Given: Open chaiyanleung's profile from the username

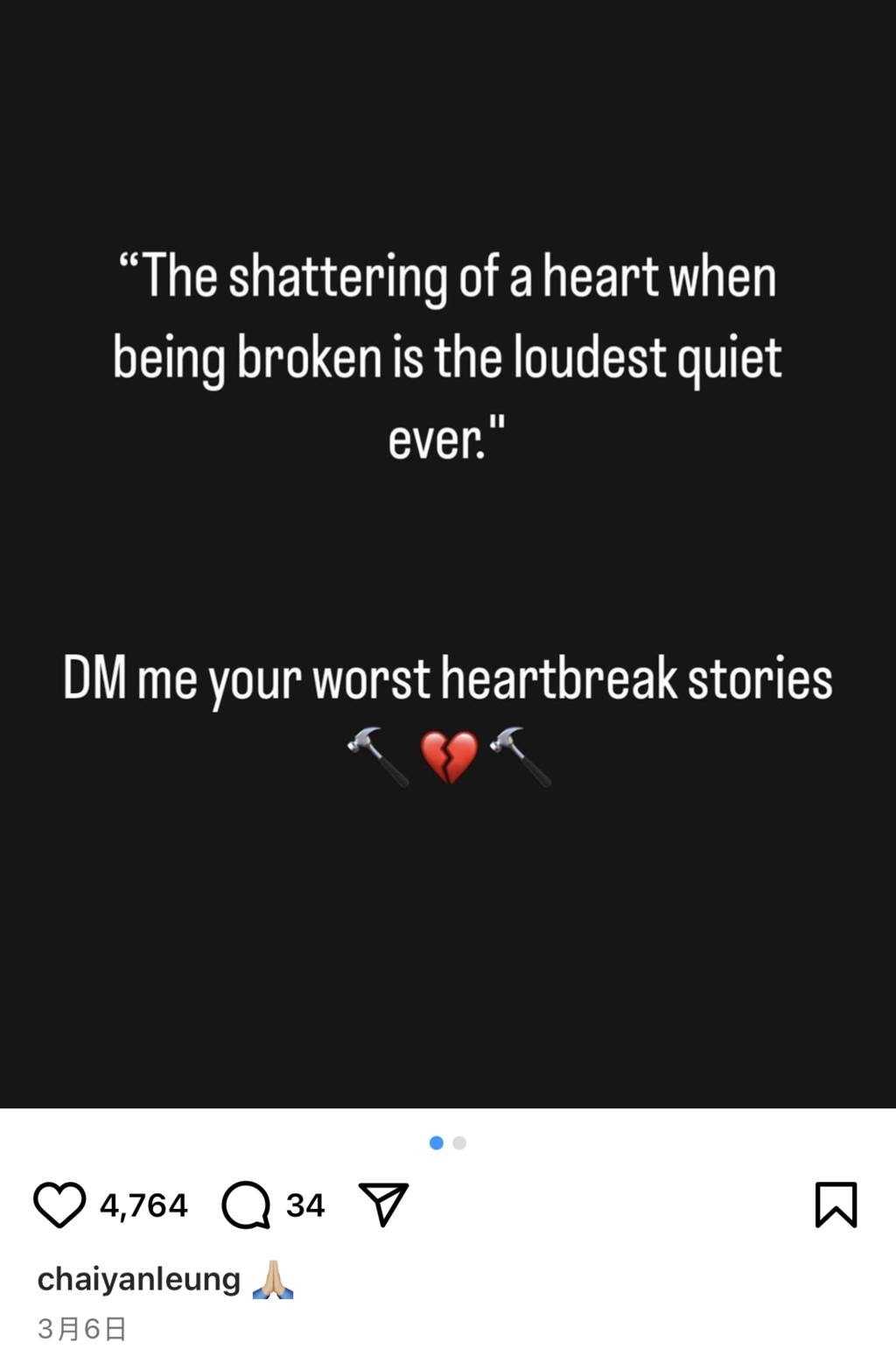Looking at the screenshot, I should [138, 1279].
